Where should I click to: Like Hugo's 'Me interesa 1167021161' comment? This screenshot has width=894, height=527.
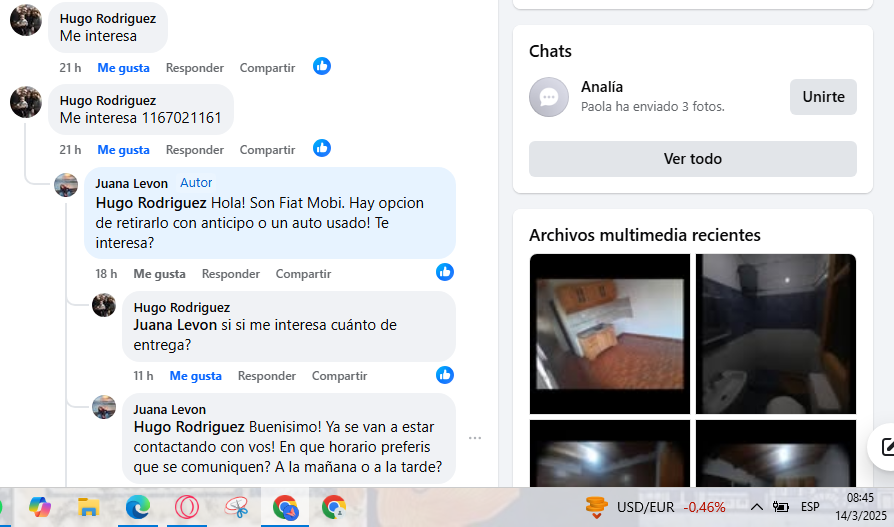click(x=123, y=150)
